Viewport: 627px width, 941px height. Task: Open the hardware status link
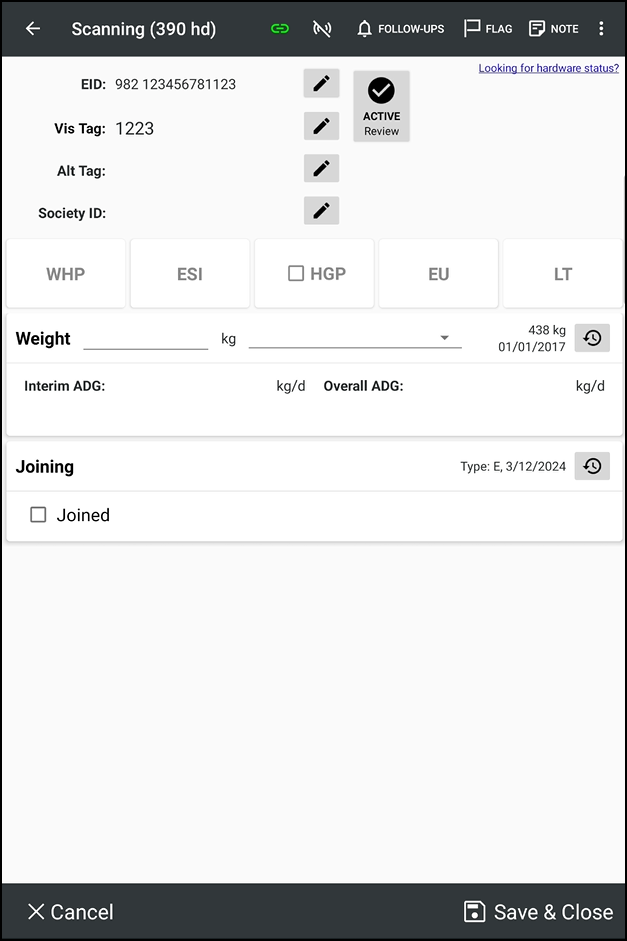(548, 68)
